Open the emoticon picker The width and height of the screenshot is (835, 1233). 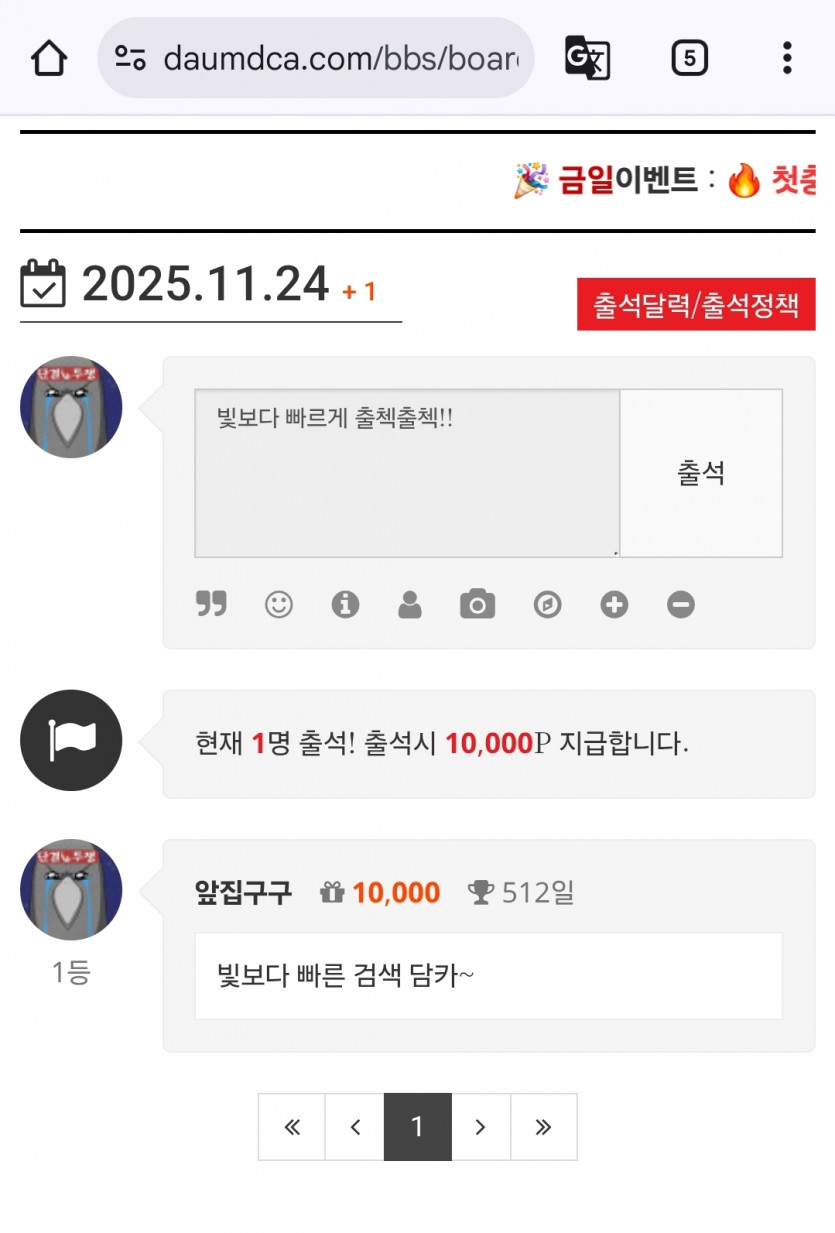click(x=278, y=604)
